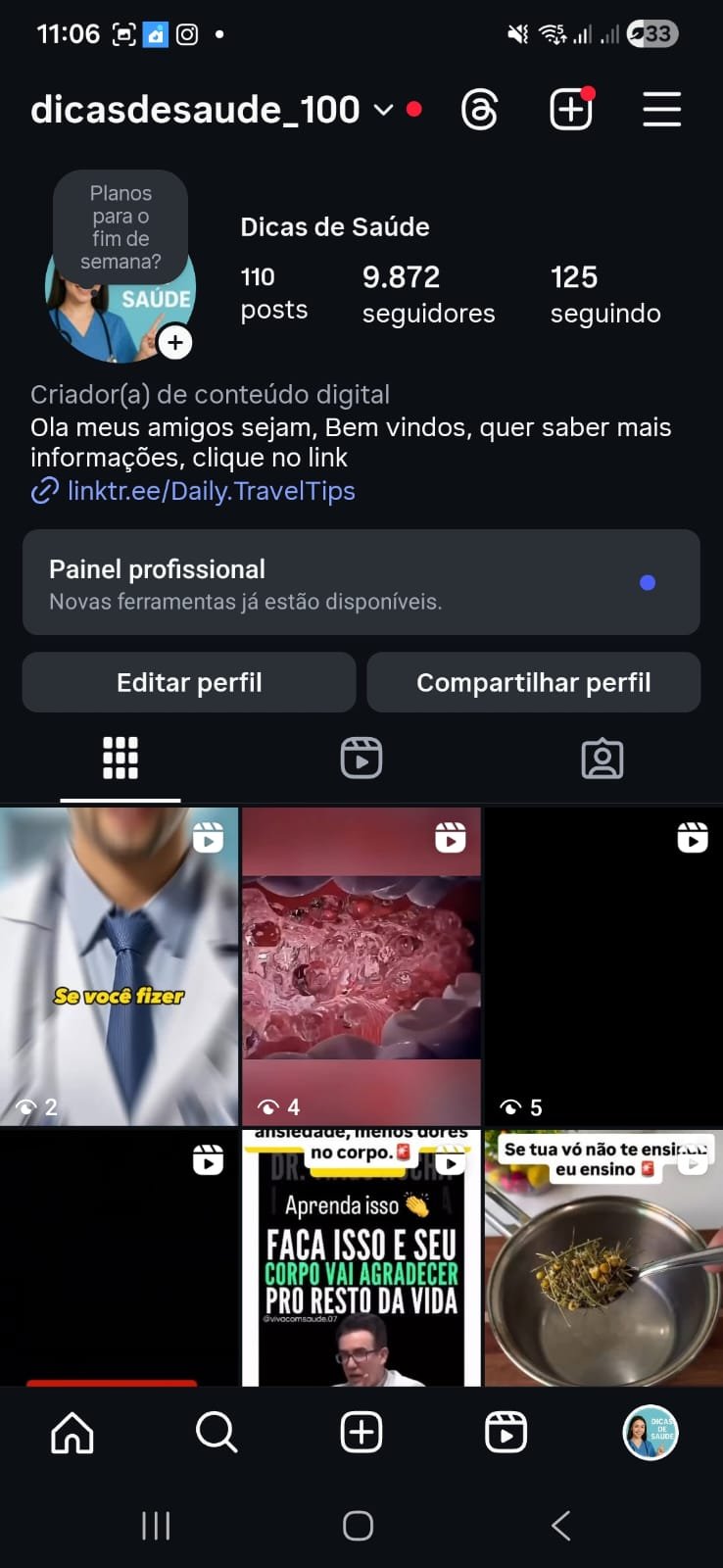Viewport: 723px width, 1568px height.
Task: Open the Threads icon
Action: (x=479, y=110)
